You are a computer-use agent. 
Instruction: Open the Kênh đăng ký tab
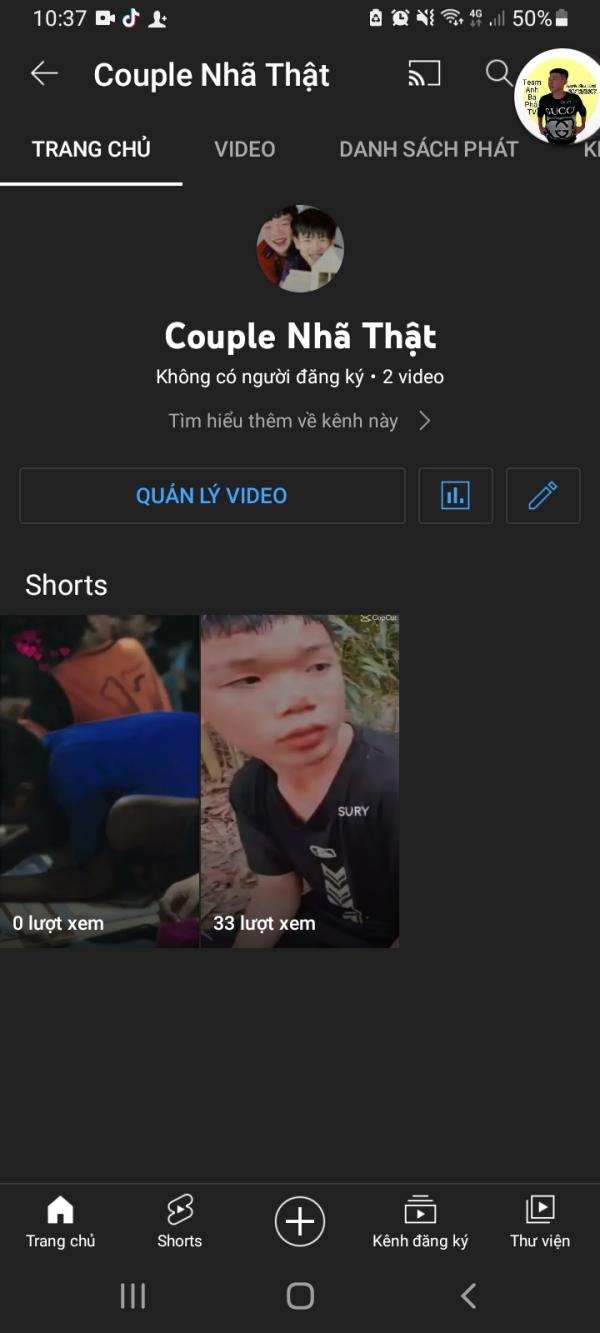point(420,1222)
